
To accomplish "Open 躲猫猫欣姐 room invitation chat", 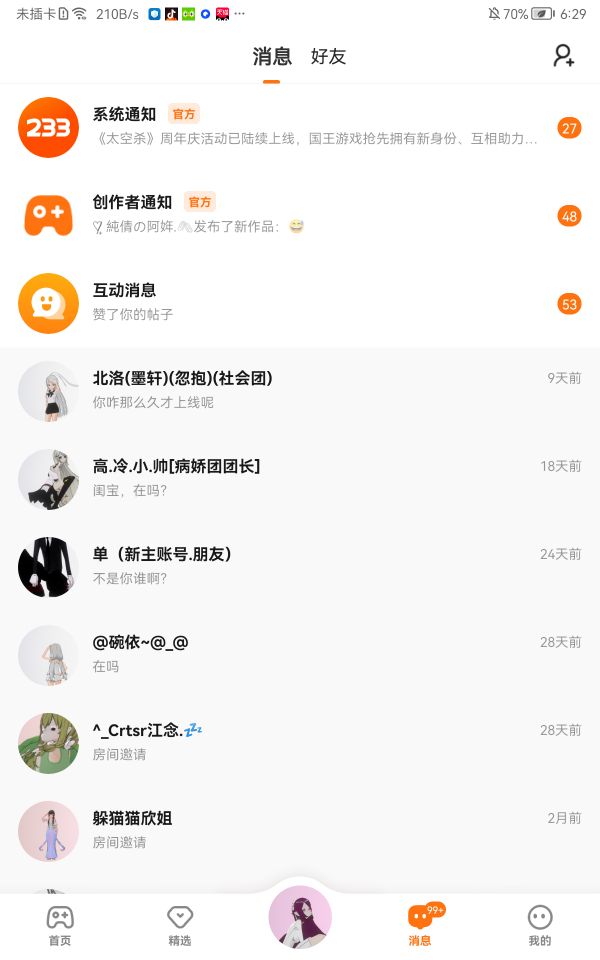I will coord(300,831).
